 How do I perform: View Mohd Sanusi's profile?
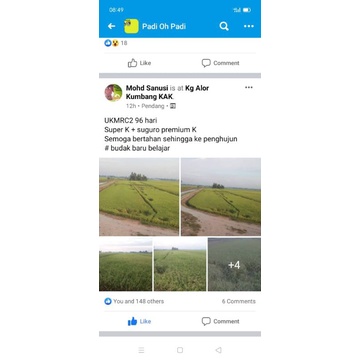(x=147, y=88)
